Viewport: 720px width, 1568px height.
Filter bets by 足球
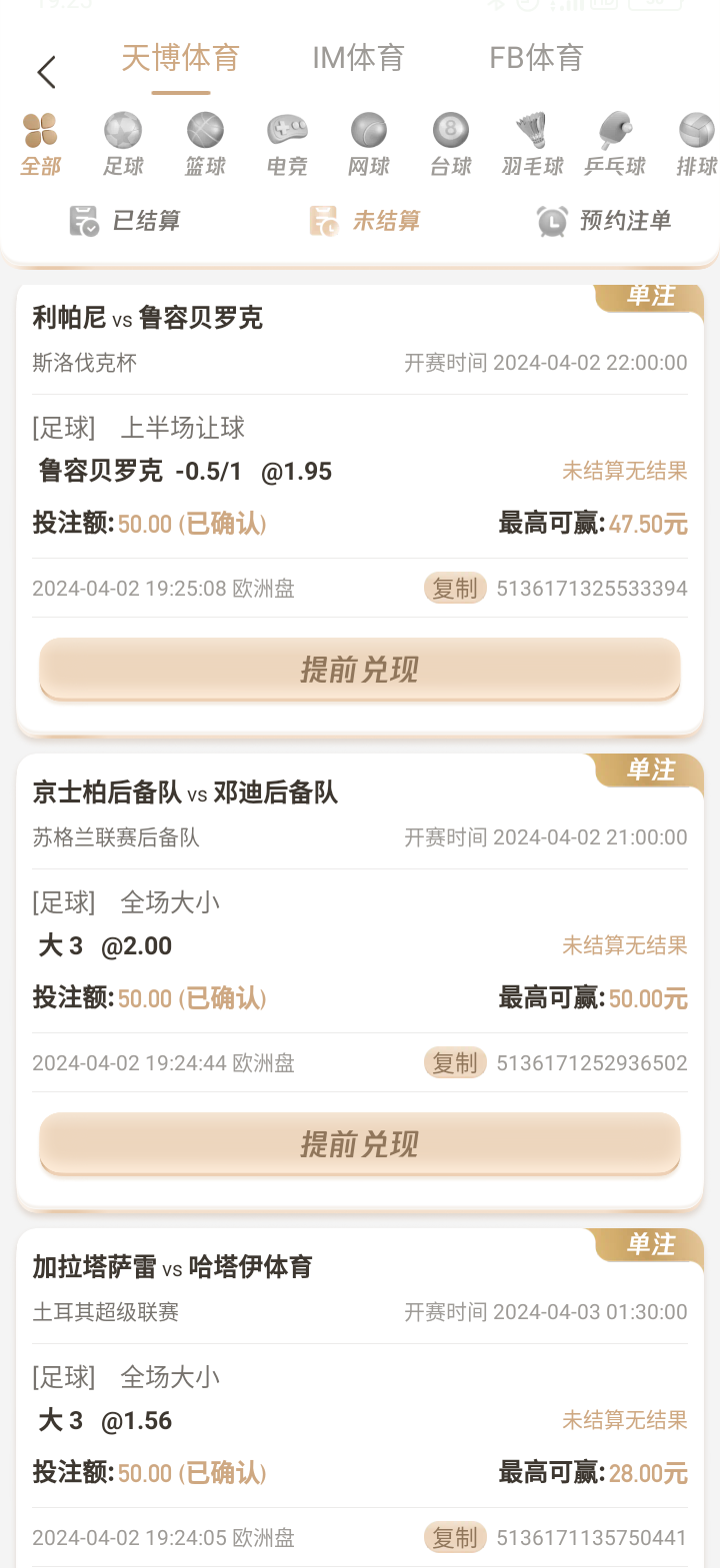tap(123, 145)
